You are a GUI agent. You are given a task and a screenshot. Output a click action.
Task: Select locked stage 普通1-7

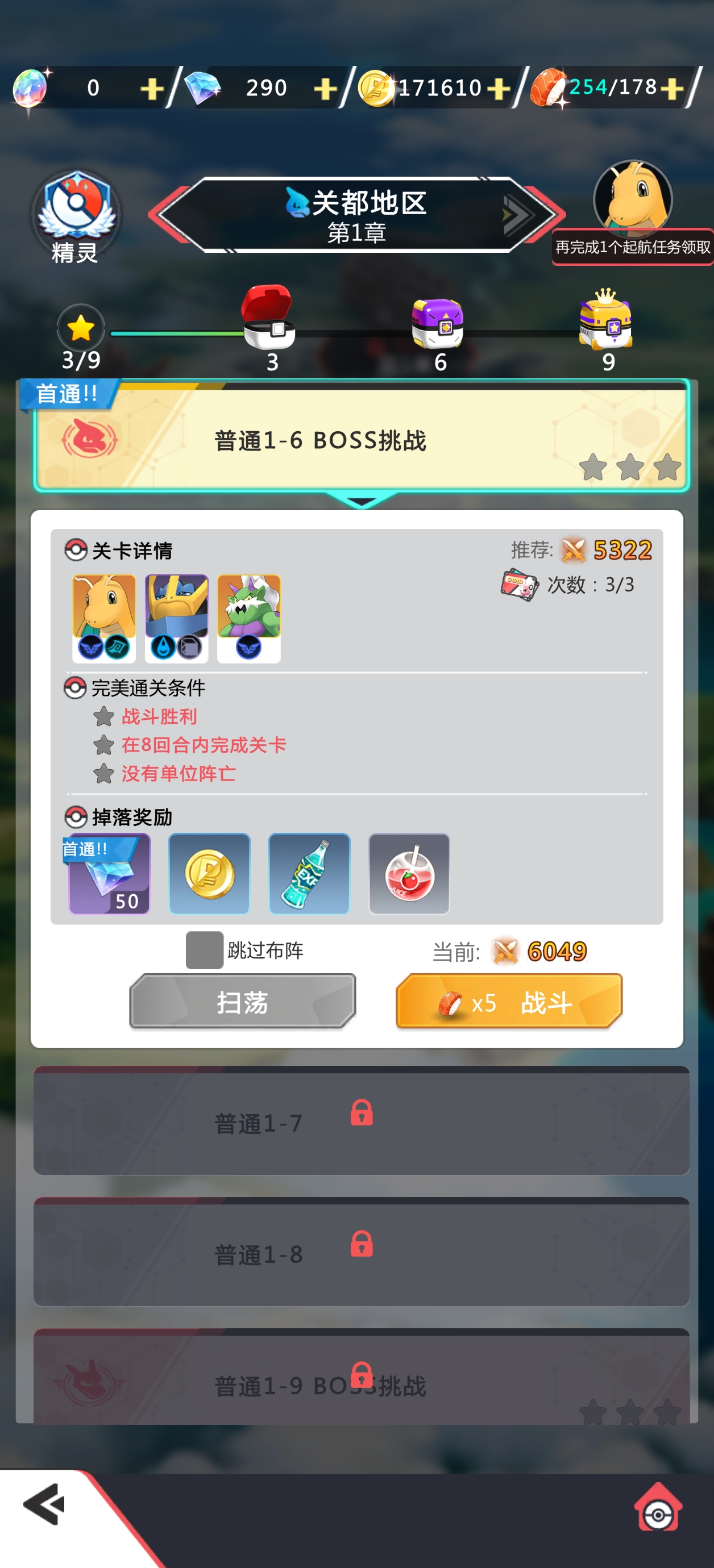pyautogui.click(x=360, y=1123)
